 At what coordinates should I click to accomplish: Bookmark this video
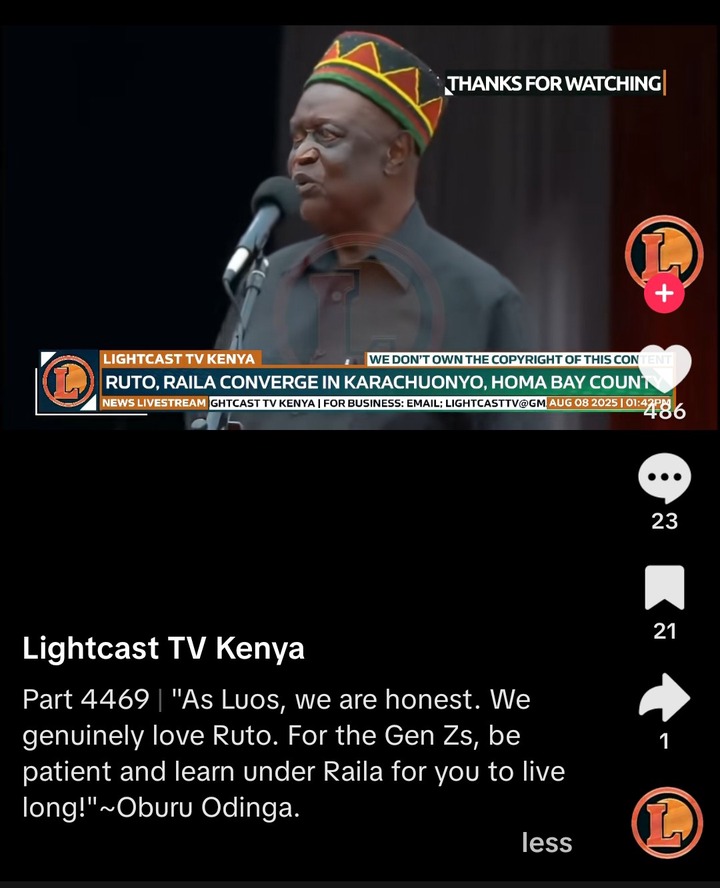tap(664, 588)
